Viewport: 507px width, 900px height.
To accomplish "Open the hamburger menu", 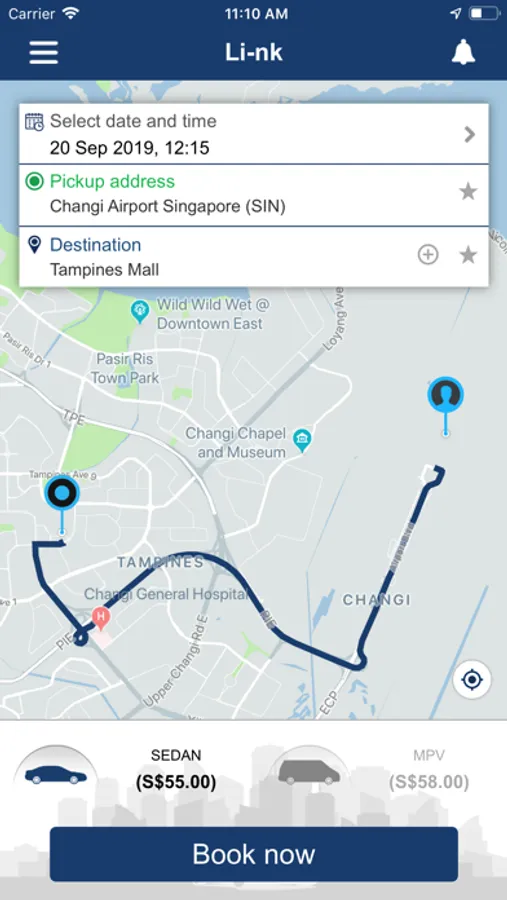I will point(44,53).
